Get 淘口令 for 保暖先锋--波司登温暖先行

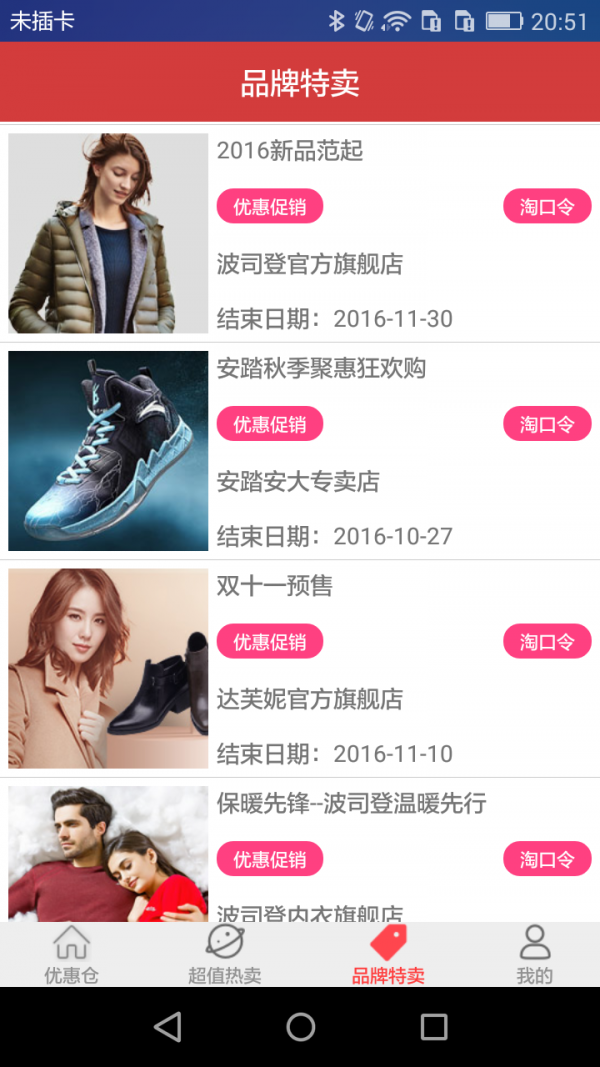coord(547,859)
